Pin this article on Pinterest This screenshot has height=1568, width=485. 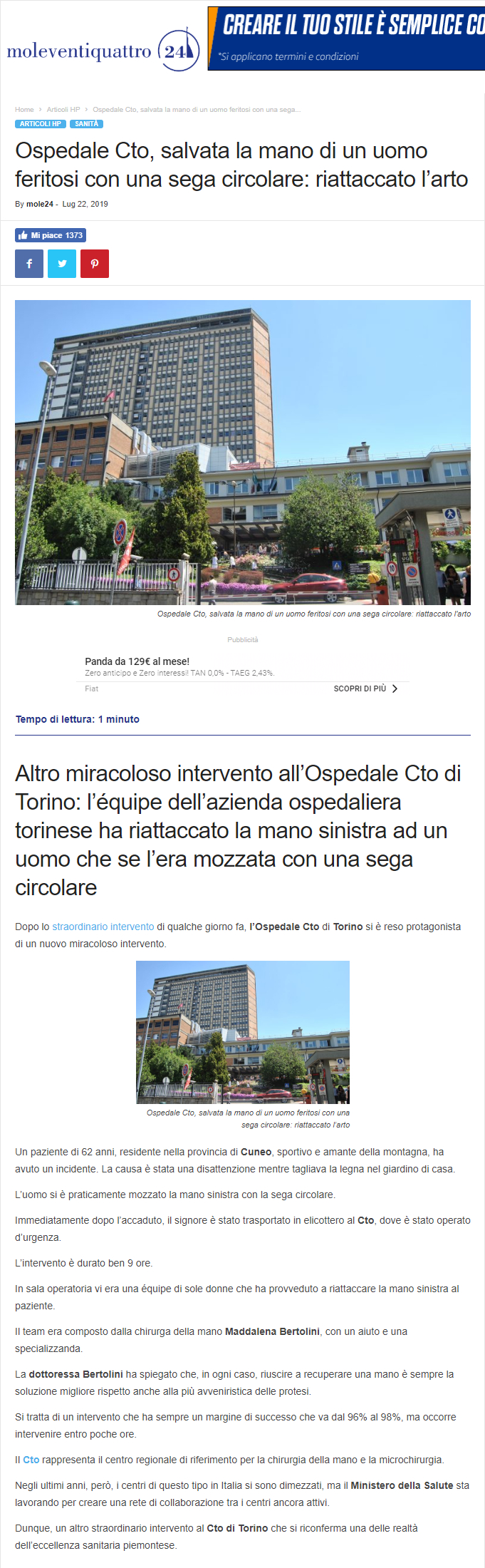click(x=95, y=264)
